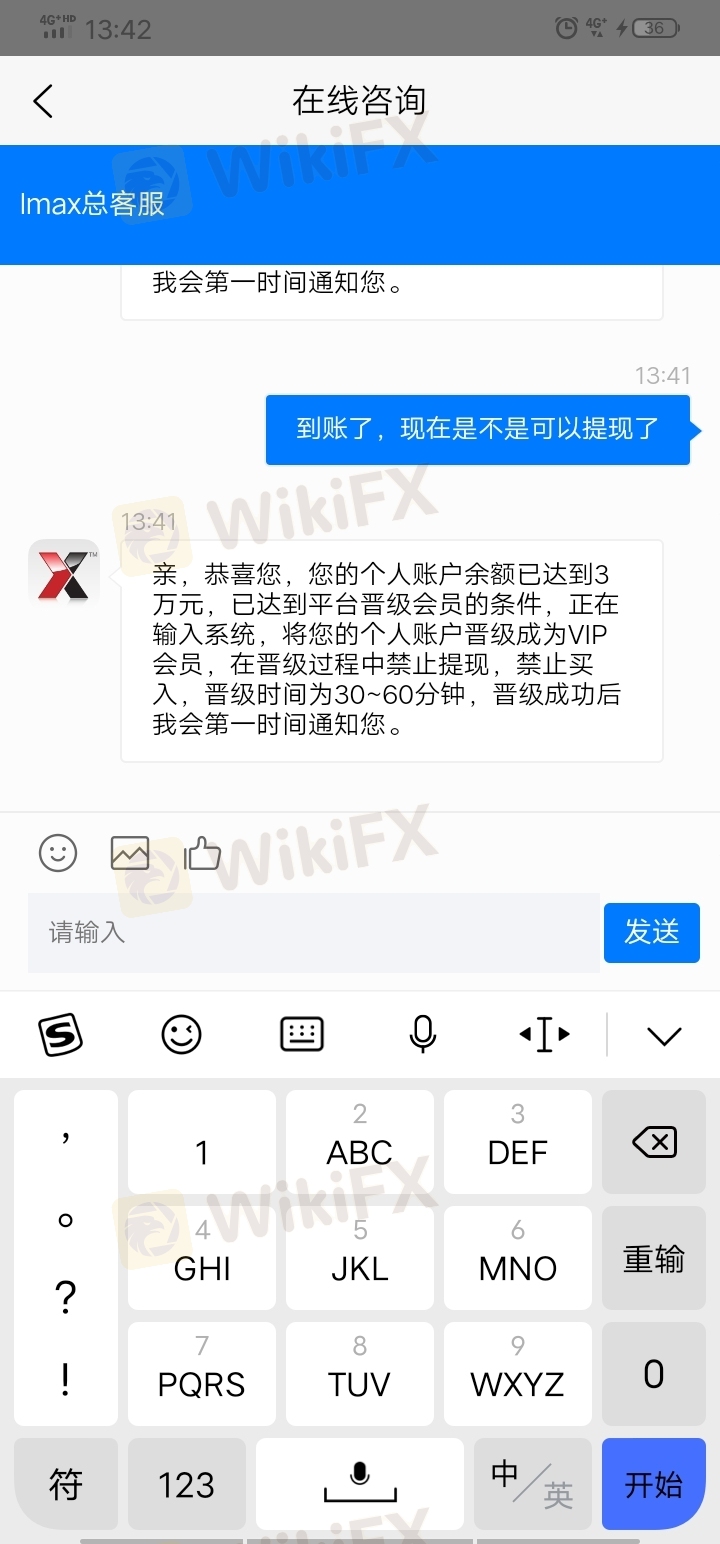
Task: Collapse the on-screen keyboard
Action: [664, 1036]
